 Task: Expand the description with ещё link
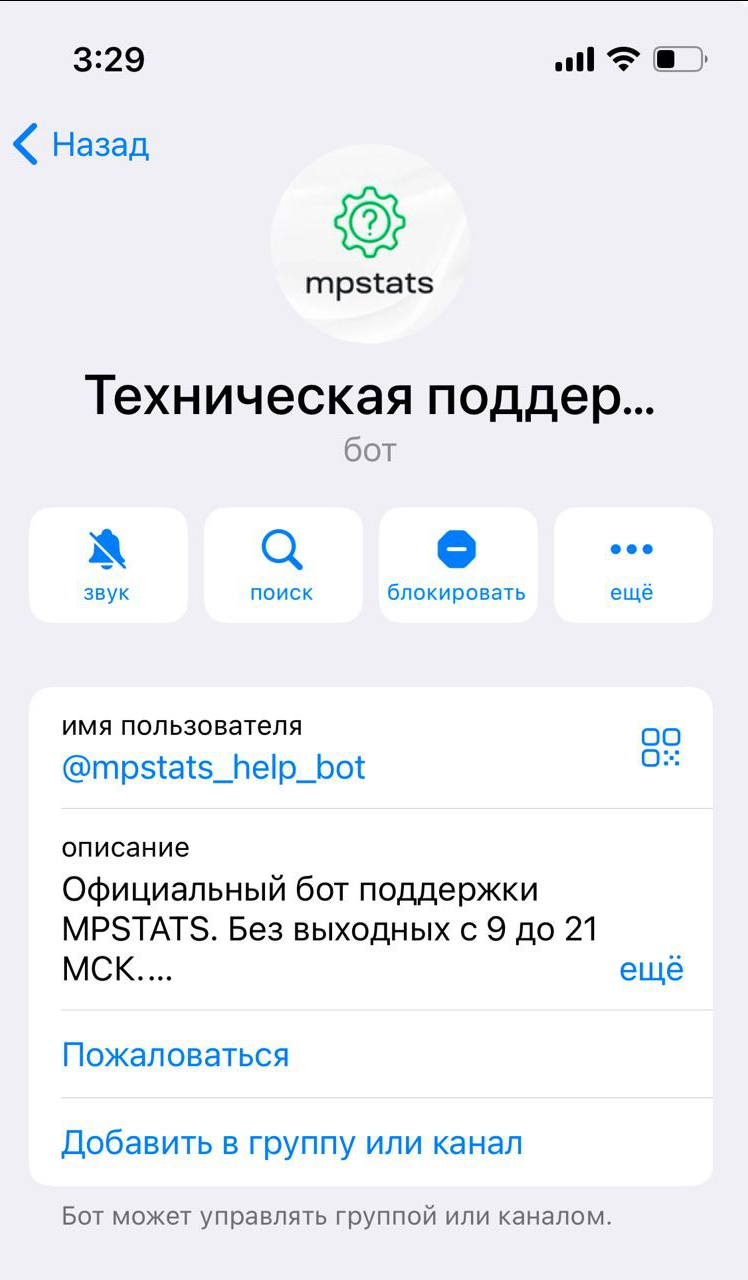tap(652, 969)
